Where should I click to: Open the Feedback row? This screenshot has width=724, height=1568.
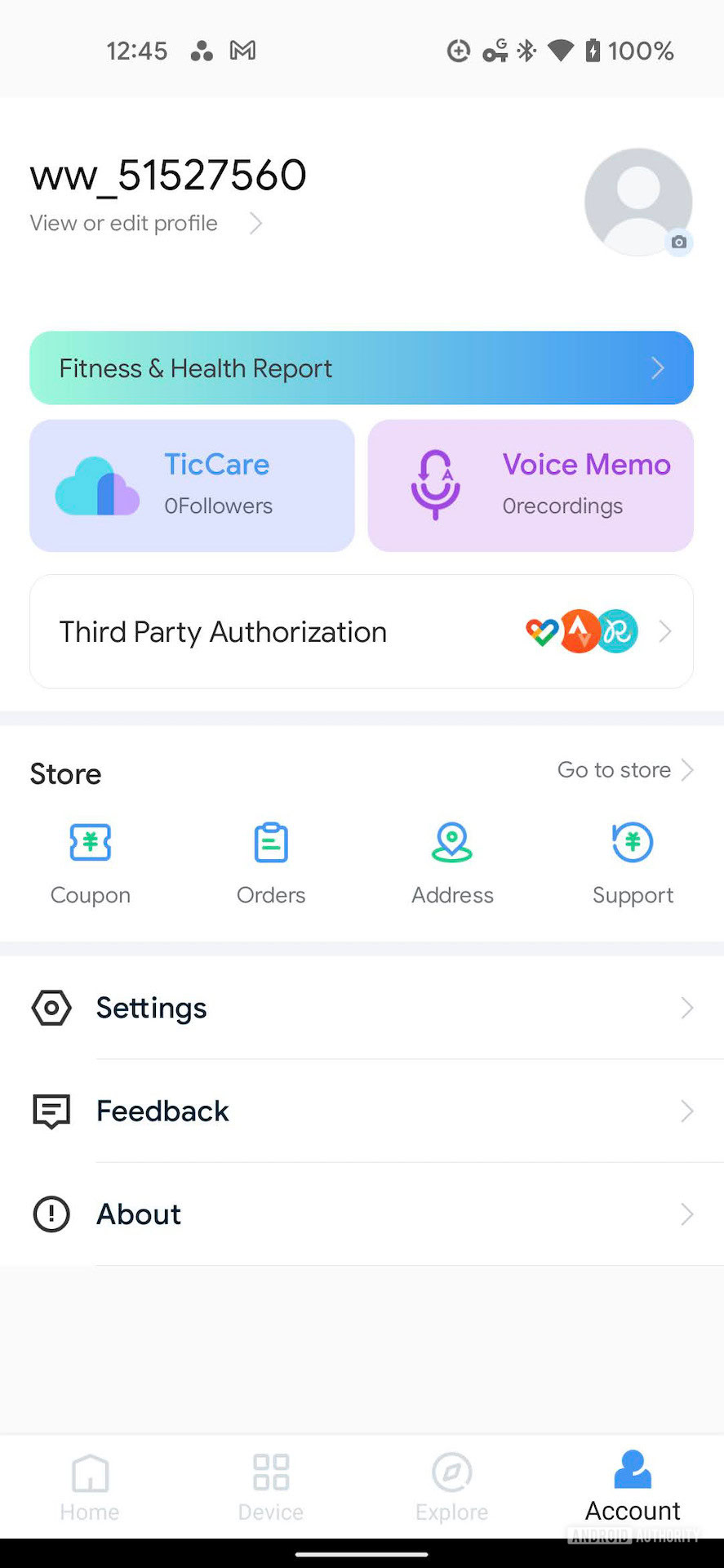coord(362,1111)
